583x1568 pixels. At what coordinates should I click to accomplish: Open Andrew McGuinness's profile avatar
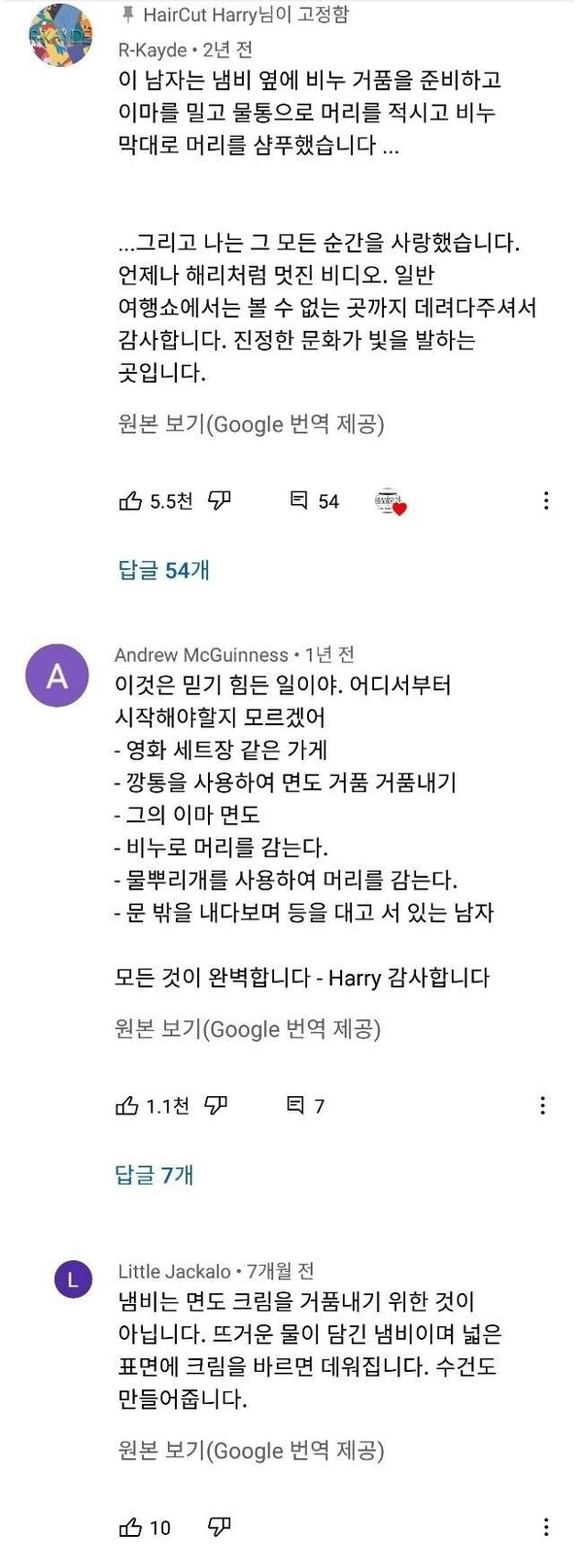[x=57, y=676]
